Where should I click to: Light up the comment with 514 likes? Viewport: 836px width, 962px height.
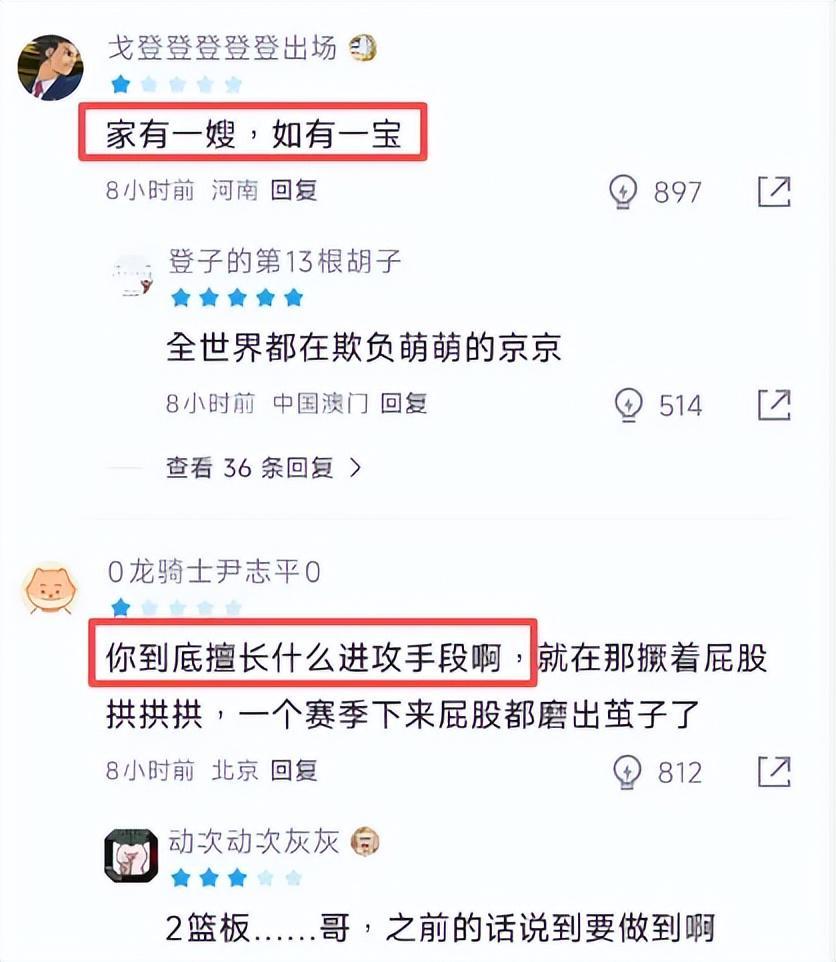click(x=627, y=404)
